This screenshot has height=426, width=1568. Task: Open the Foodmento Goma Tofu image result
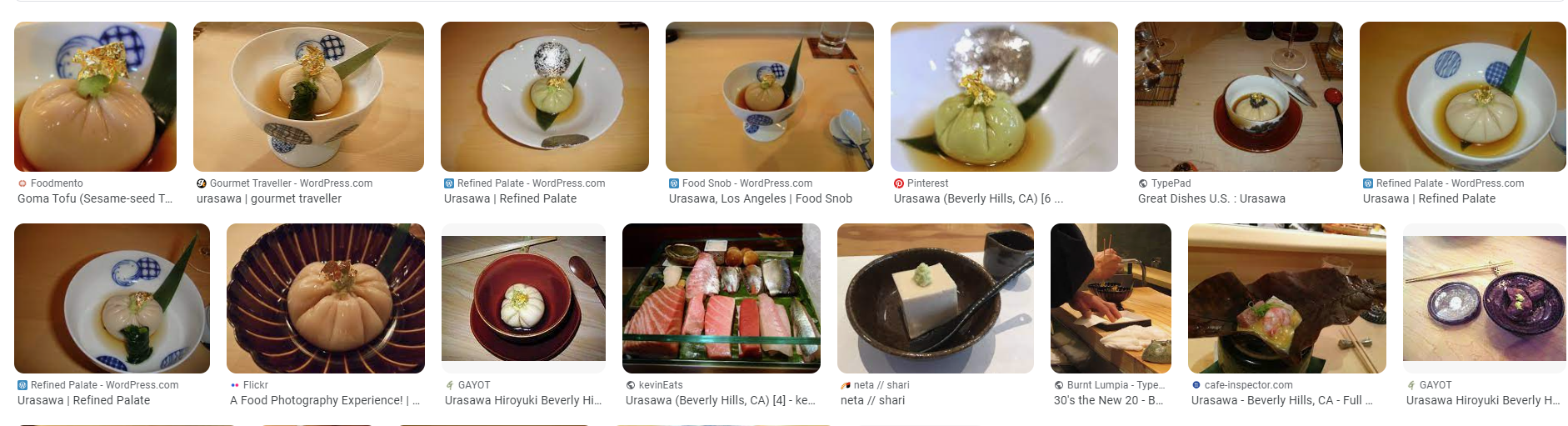pyautogui.click(x=95, y=97)
